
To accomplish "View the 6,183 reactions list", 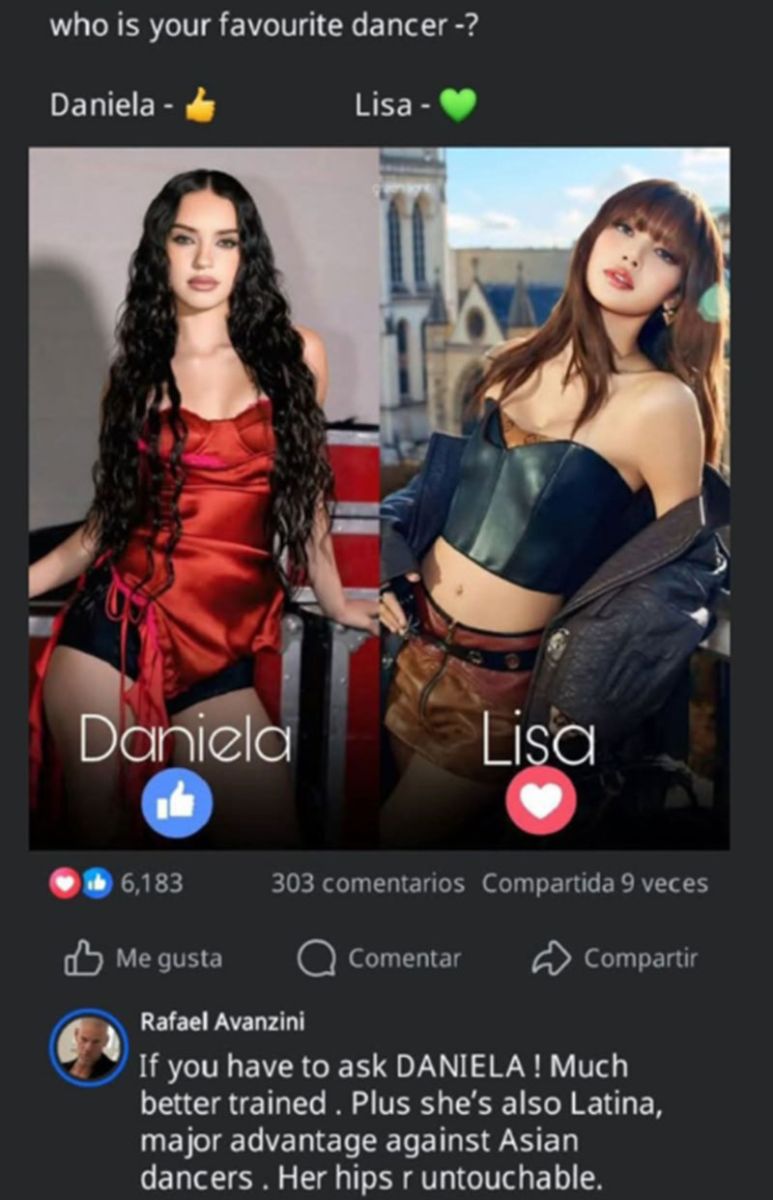I will click(x=116, y=884).
